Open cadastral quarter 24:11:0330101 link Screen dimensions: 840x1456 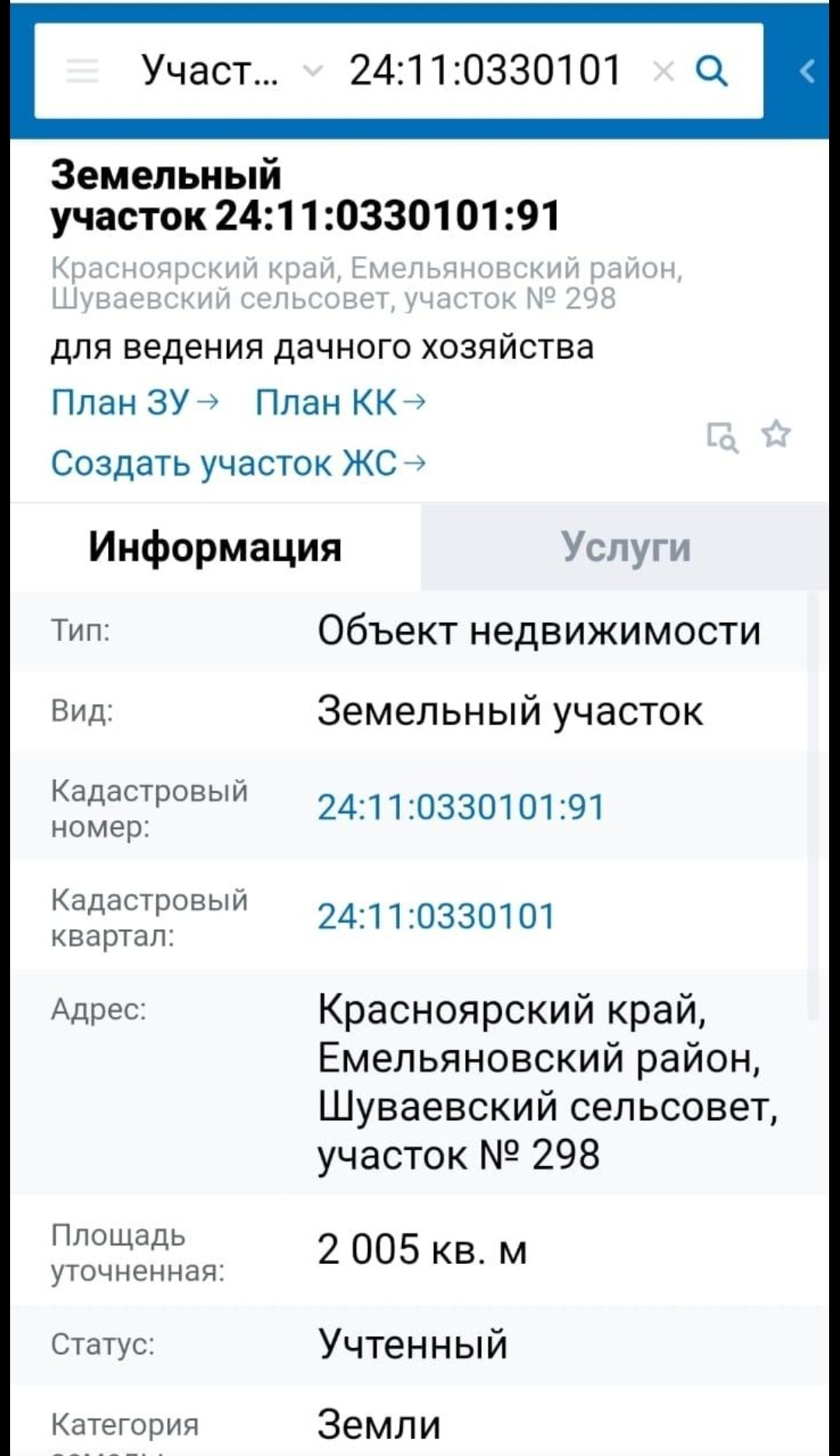point(436,916)
